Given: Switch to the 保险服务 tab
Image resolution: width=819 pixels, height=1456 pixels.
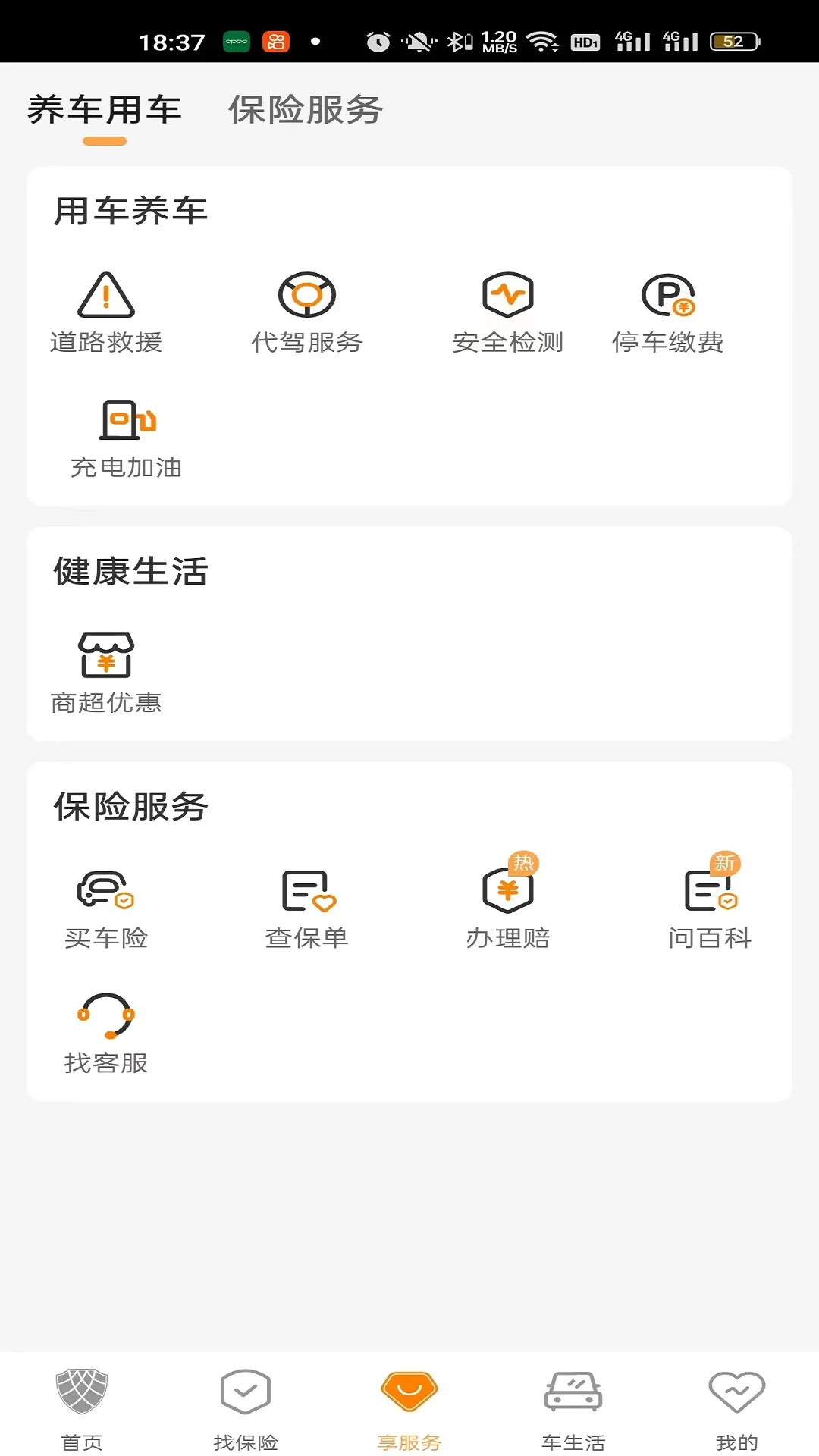Looking at the screenshot, I should (x=306, y=110).
